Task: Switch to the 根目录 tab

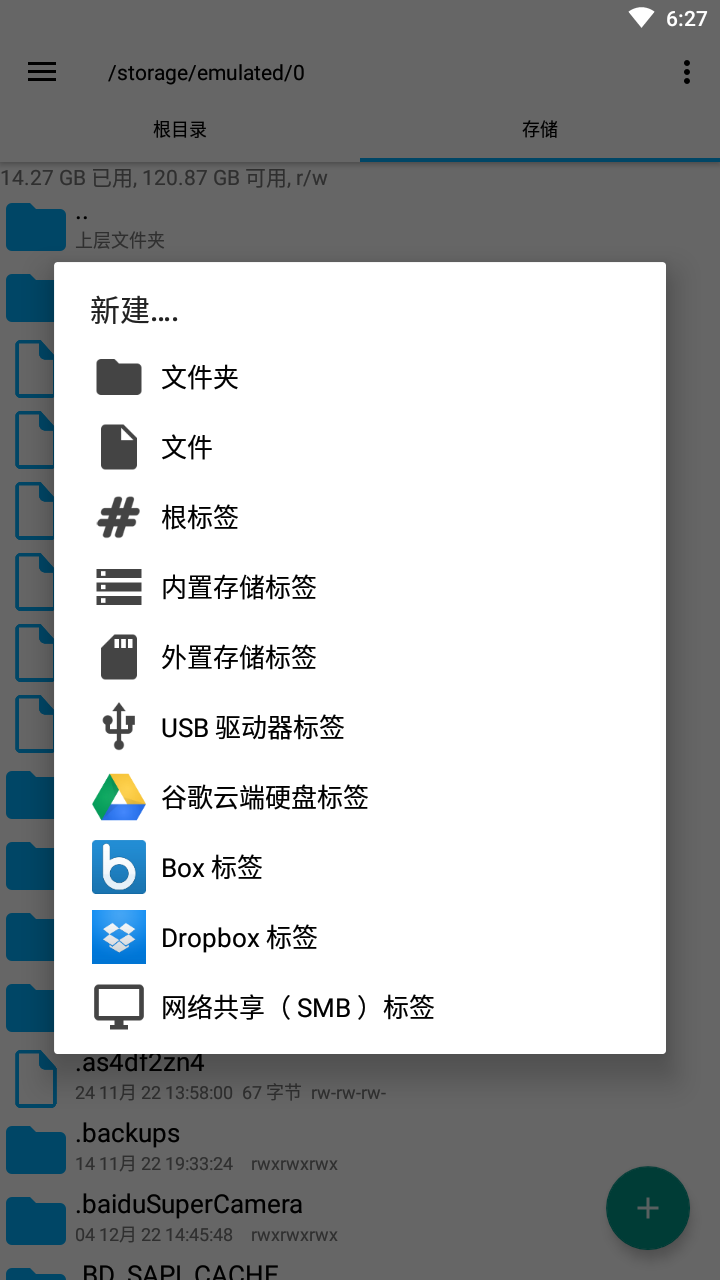Action: (180, 130)
